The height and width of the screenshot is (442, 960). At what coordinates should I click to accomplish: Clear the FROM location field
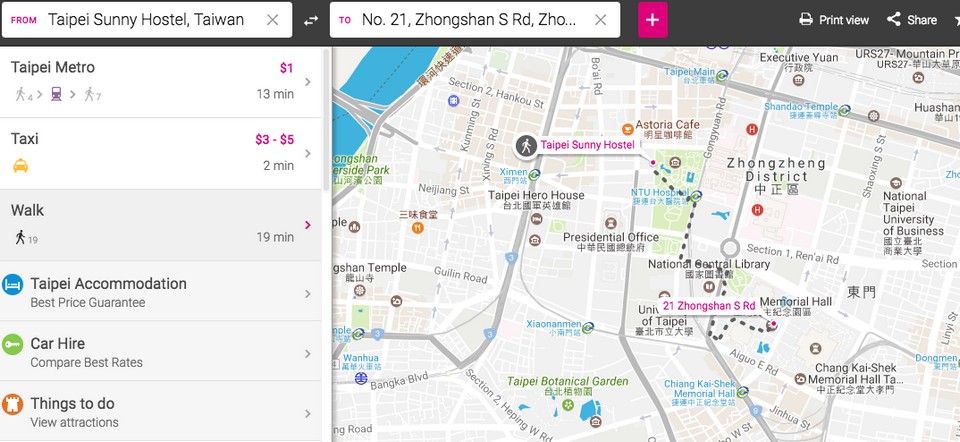coord(273,20)
